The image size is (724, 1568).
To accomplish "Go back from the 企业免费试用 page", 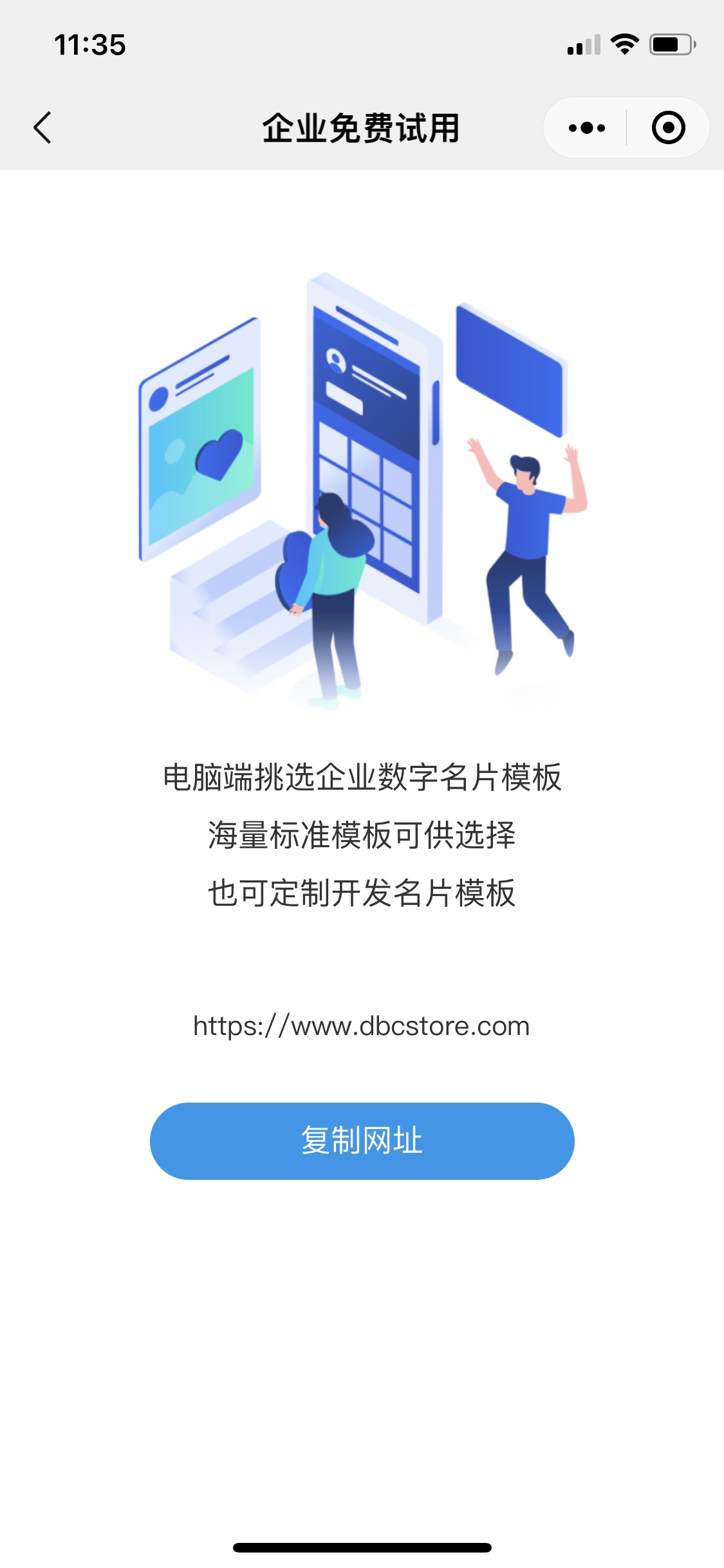I will pos(42,127).
